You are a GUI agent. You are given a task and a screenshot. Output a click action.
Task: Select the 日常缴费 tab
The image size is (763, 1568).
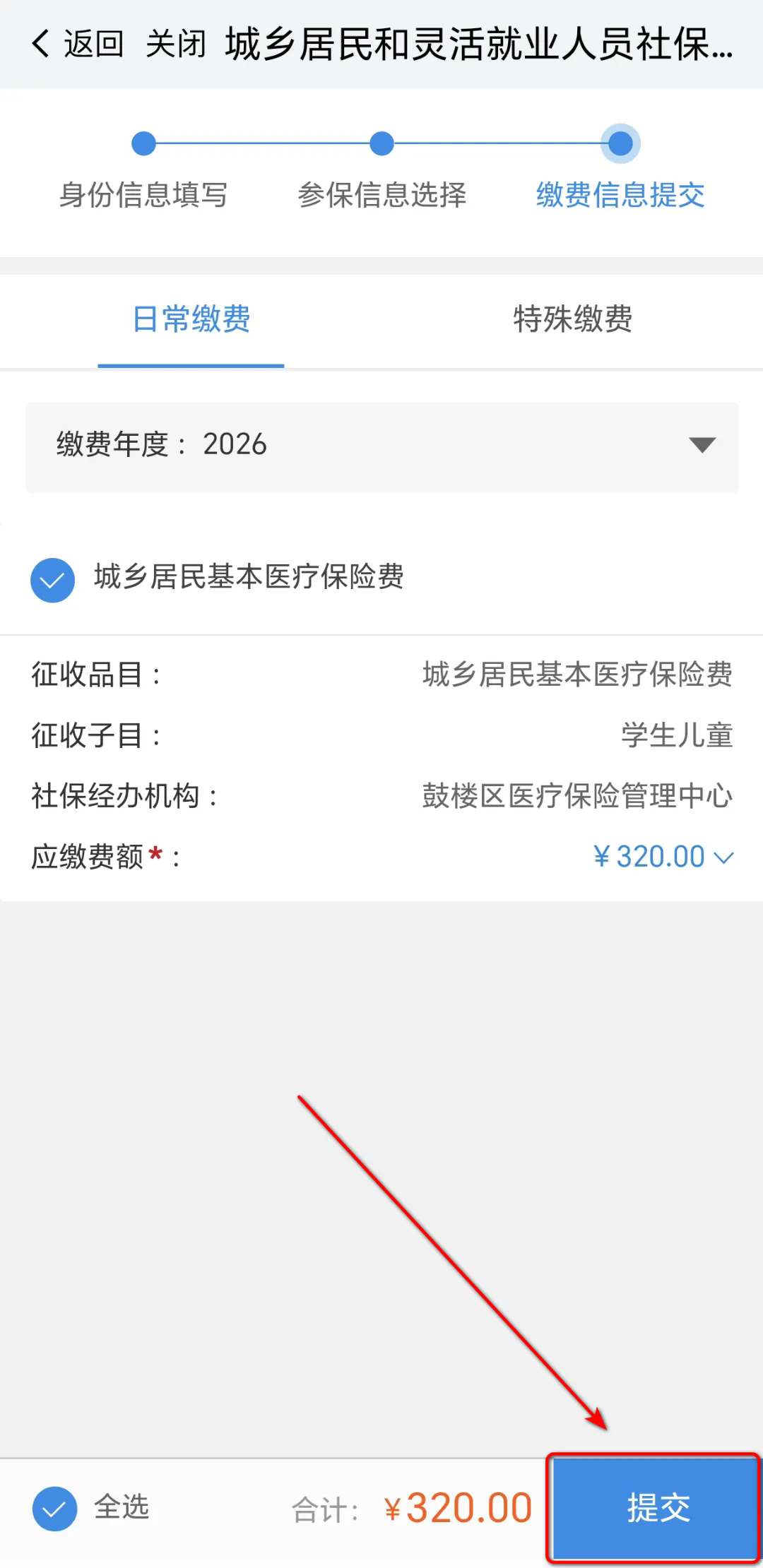[x=191, y=320]
